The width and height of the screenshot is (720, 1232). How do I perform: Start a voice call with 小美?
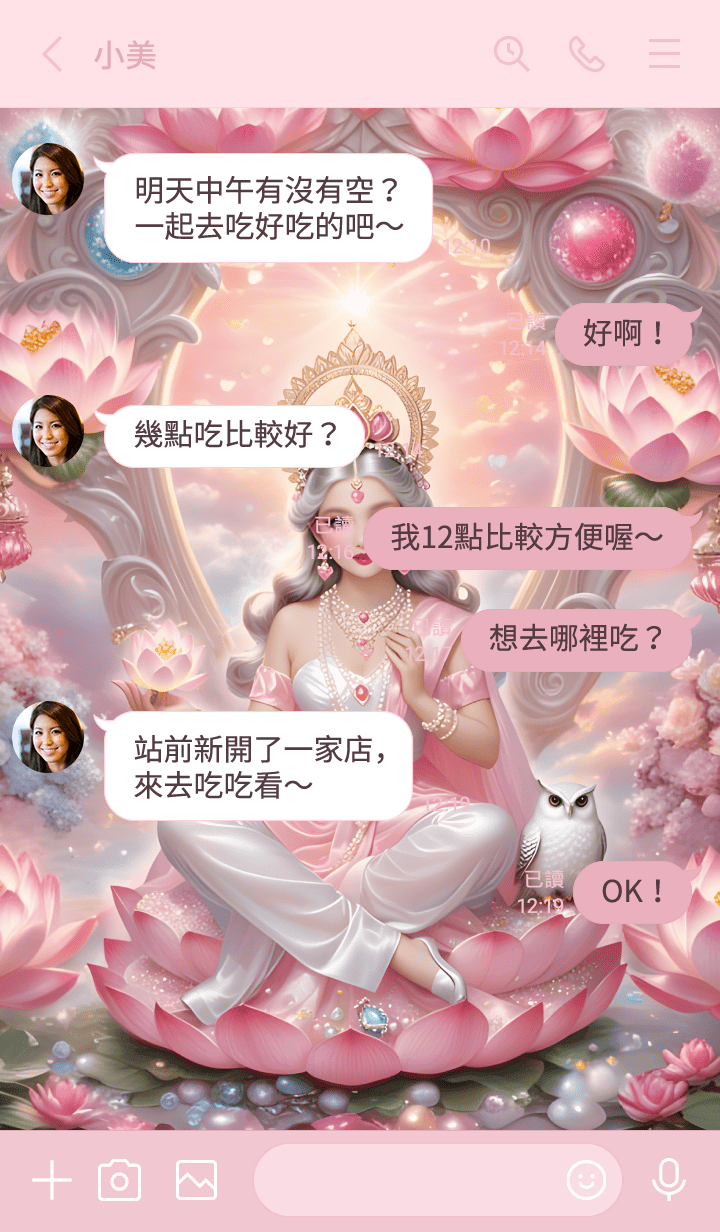pos(587,54)
